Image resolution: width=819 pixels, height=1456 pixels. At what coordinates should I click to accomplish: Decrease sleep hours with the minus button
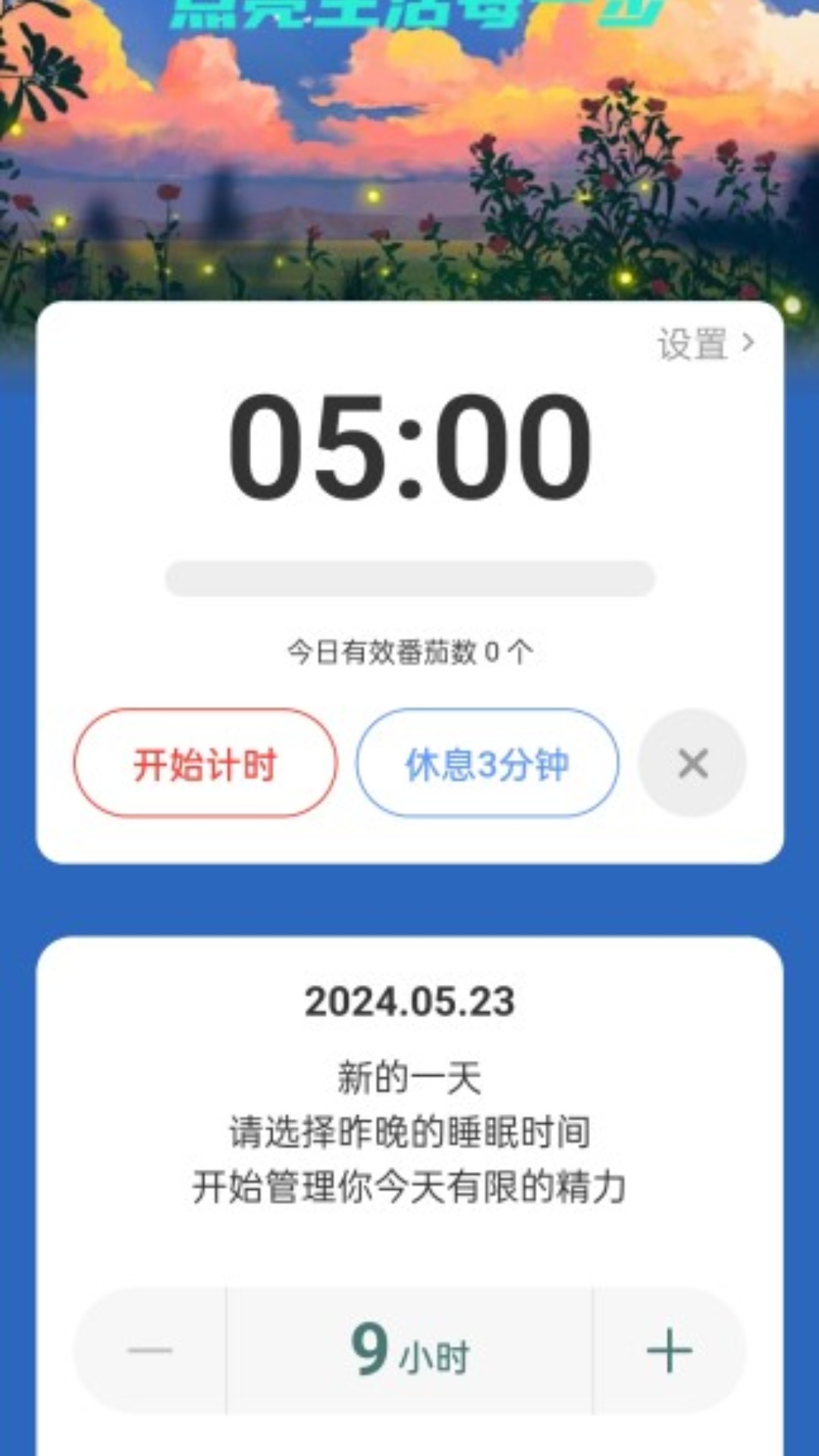coord(150,1351)
